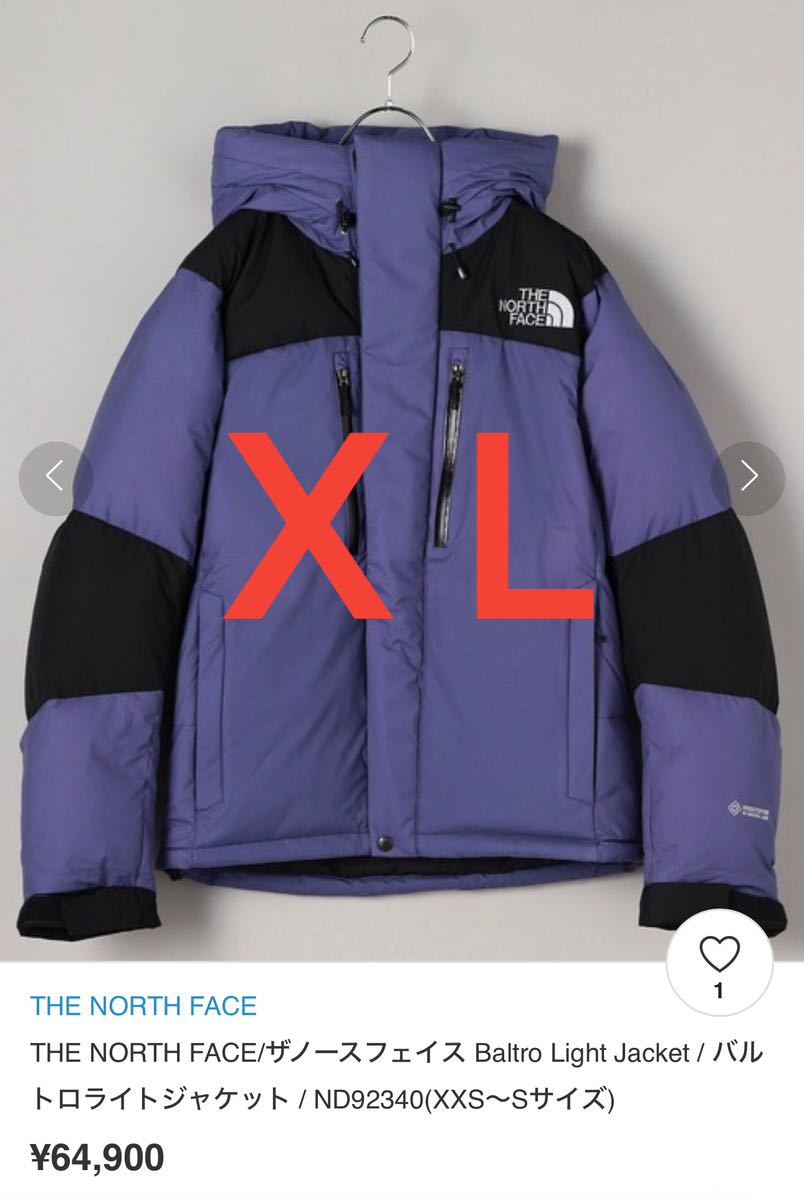Screen dimensions: 804x1200
Task: Open THE NORTH FACE brand link
Action: pos(143,1005)
